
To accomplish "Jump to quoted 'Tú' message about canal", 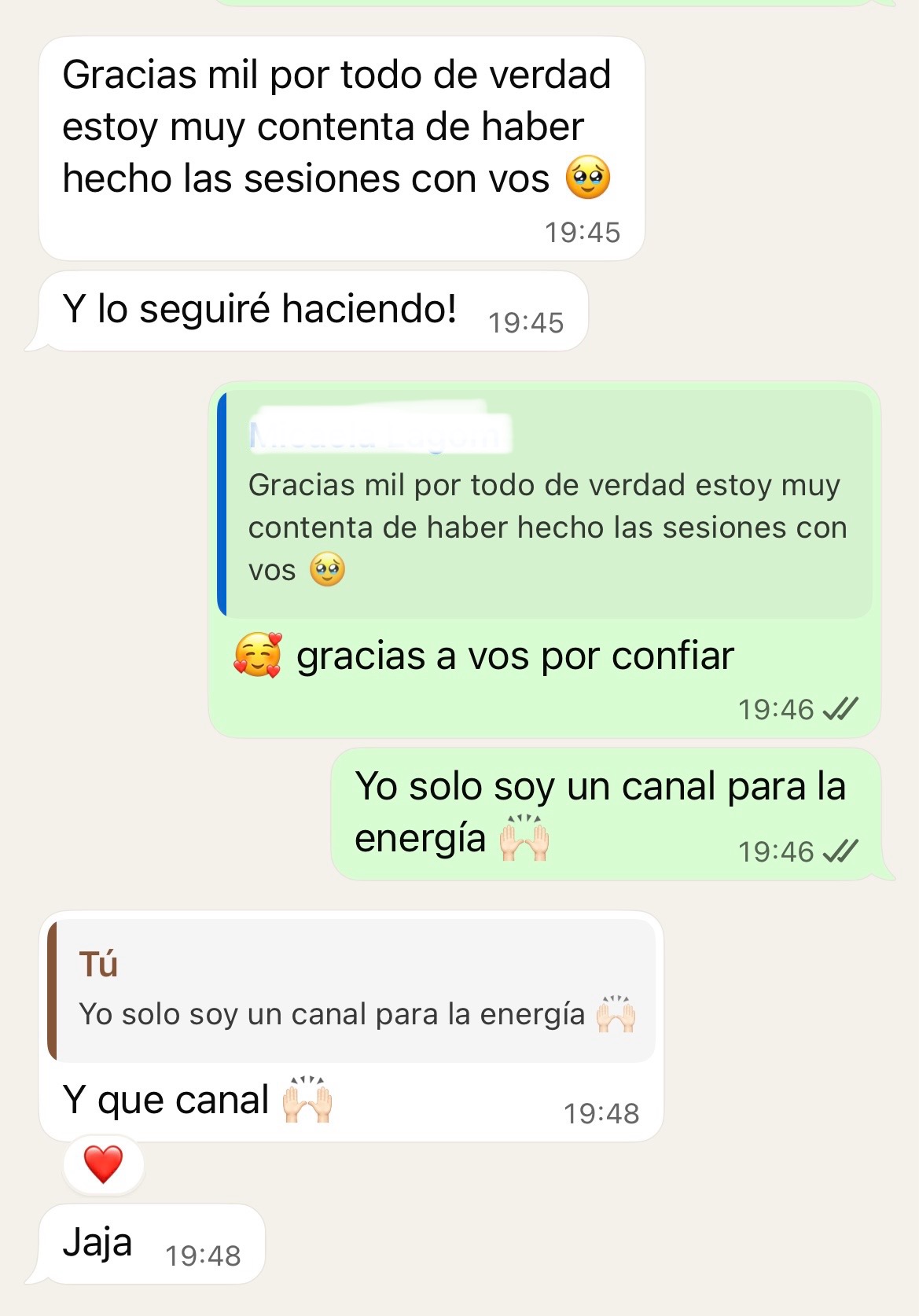I will (x=352, y=991).
